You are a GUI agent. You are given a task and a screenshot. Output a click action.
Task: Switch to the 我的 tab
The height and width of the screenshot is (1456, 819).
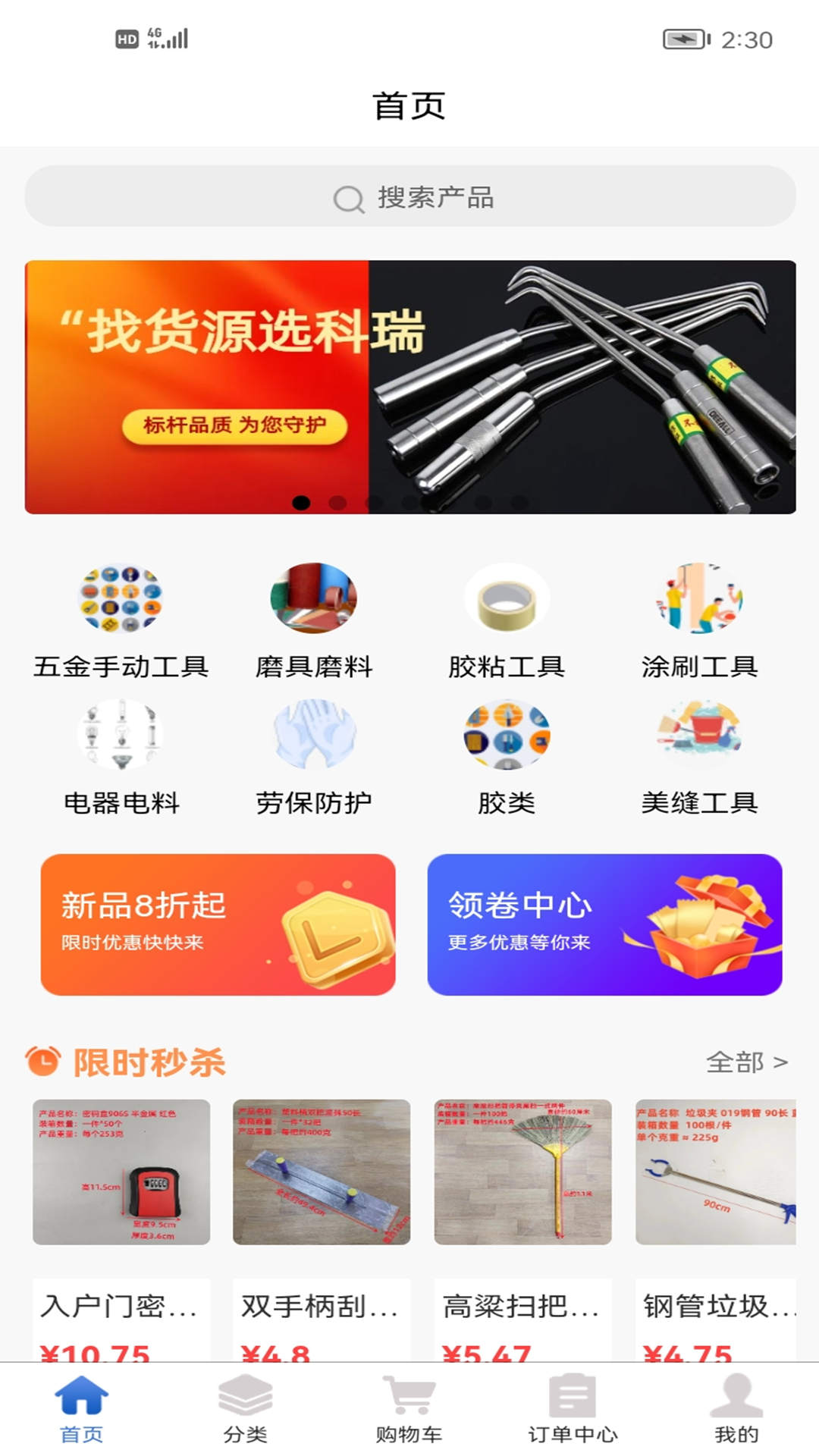click(x=736, y=1410)
